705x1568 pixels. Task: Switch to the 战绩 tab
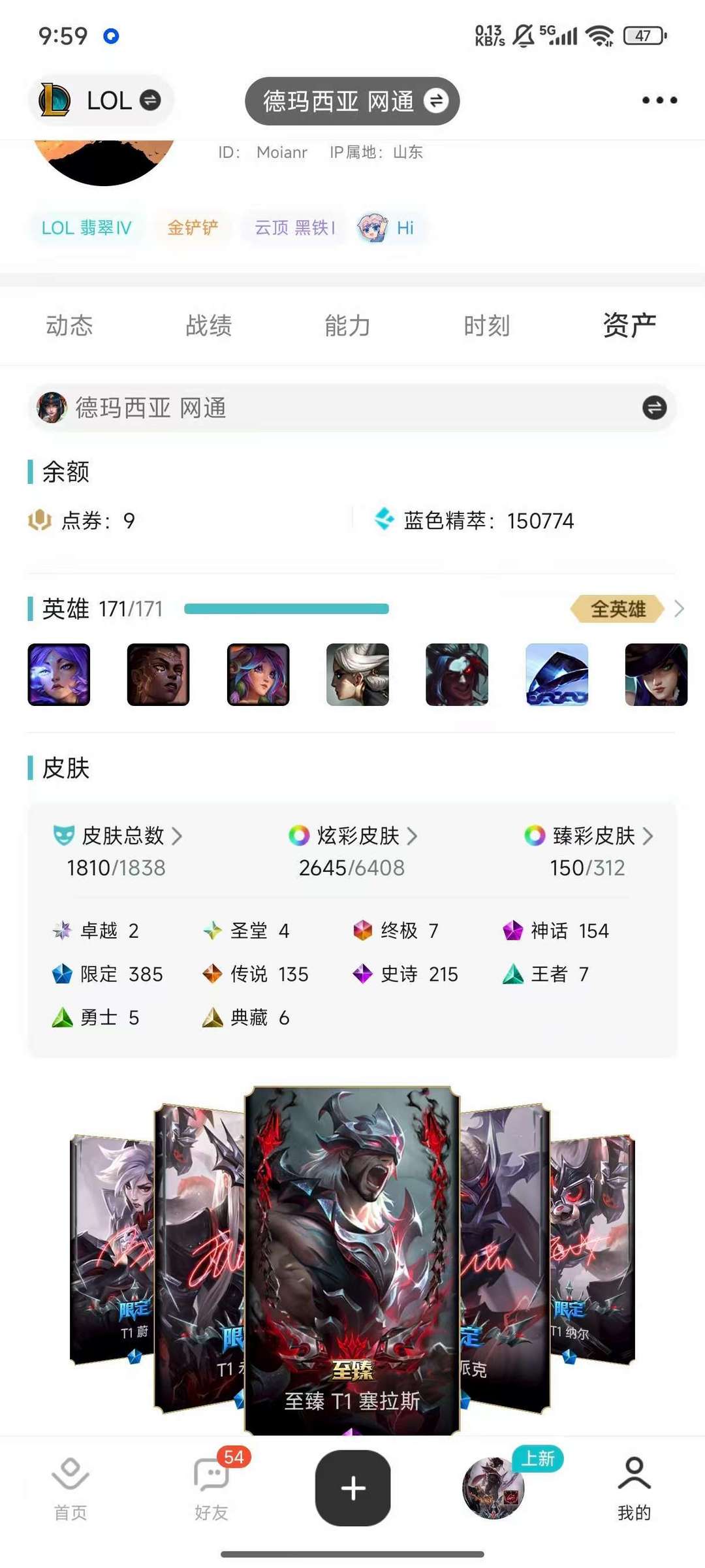pyautogui.click(x=208, y=325)
